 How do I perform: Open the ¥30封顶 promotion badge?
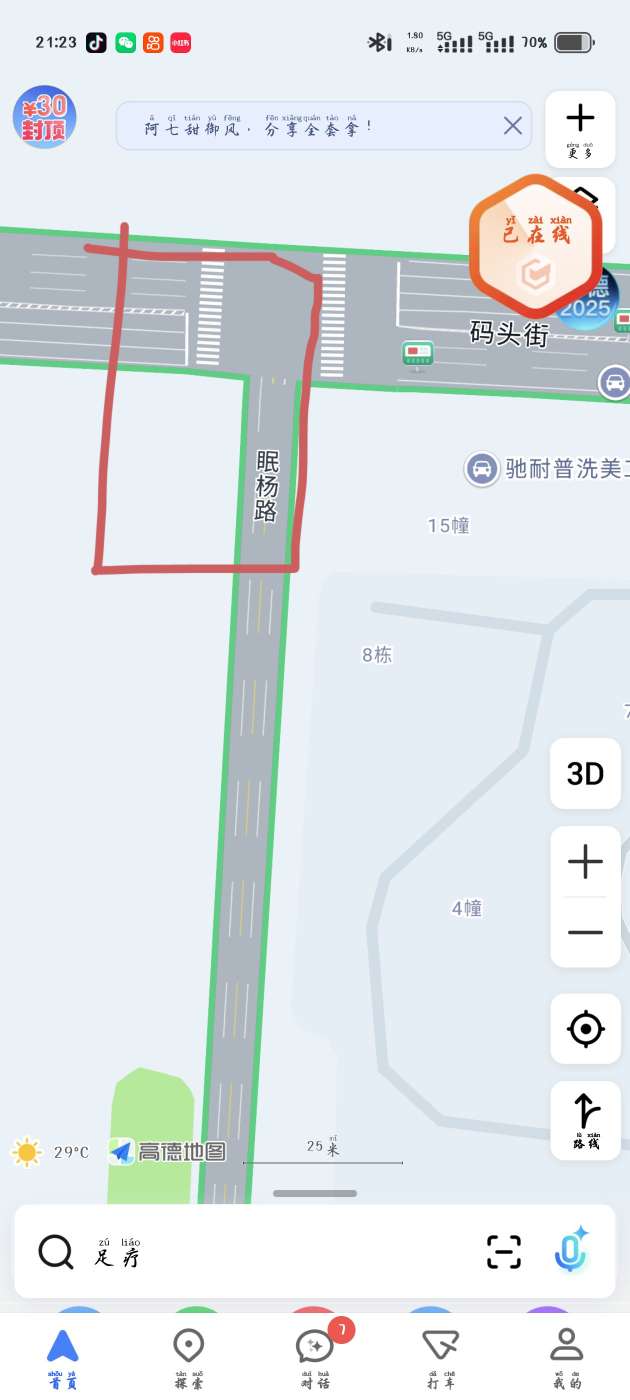pos(44,117)
